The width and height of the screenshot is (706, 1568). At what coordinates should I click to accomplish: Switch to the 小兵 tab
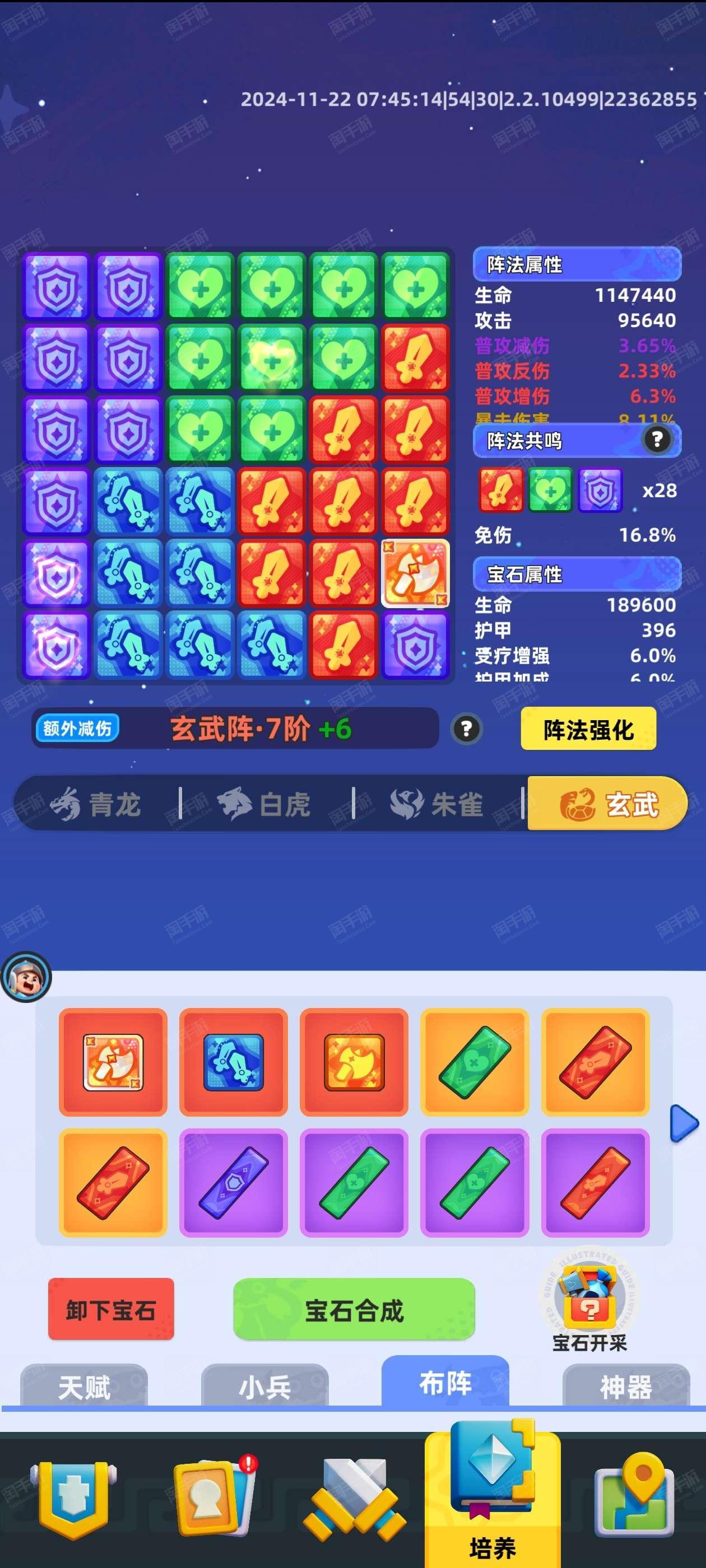coord(264,1386)
